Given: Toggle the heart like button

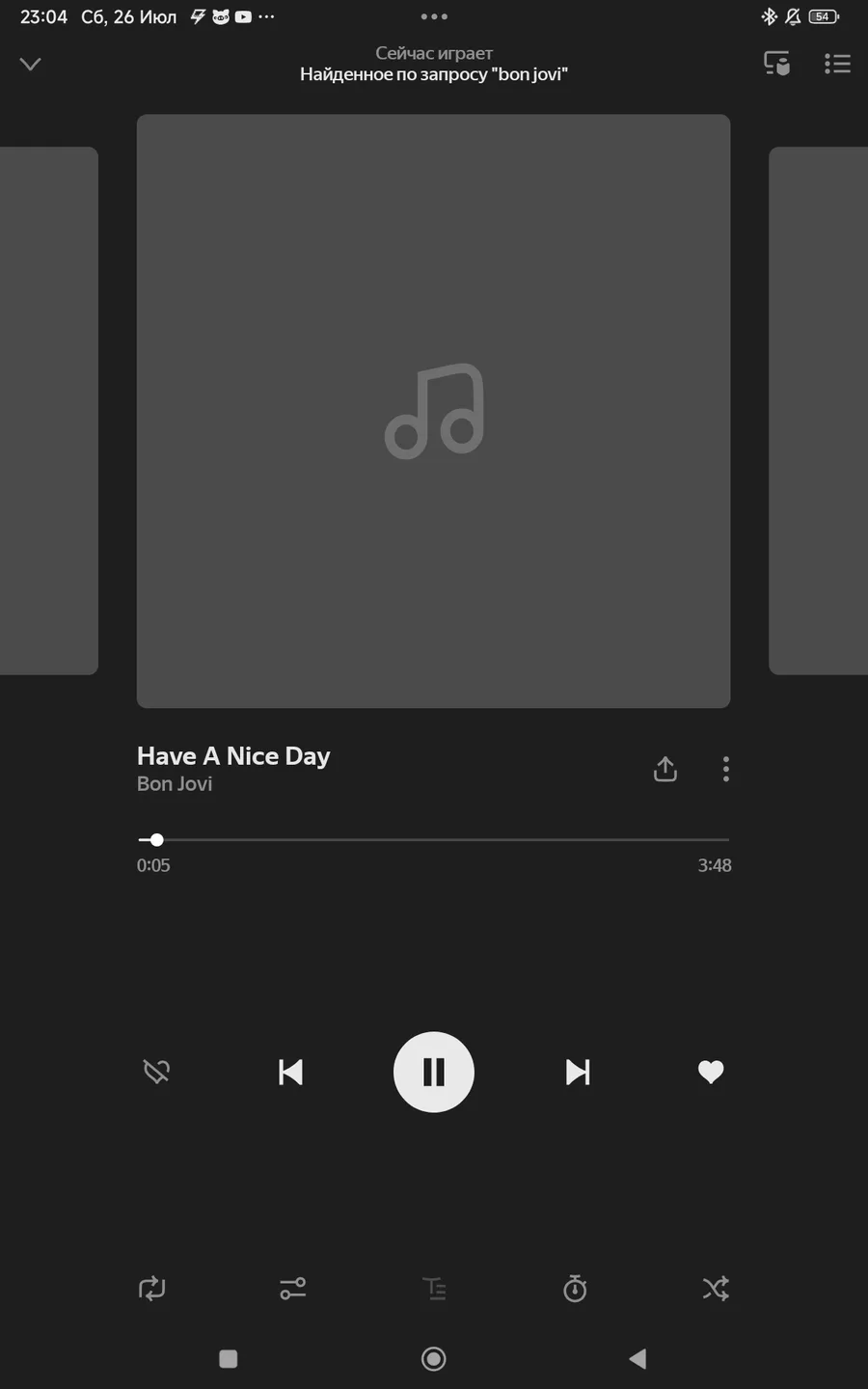Looking at the screenshot, I should click(x=711, y=1072).
